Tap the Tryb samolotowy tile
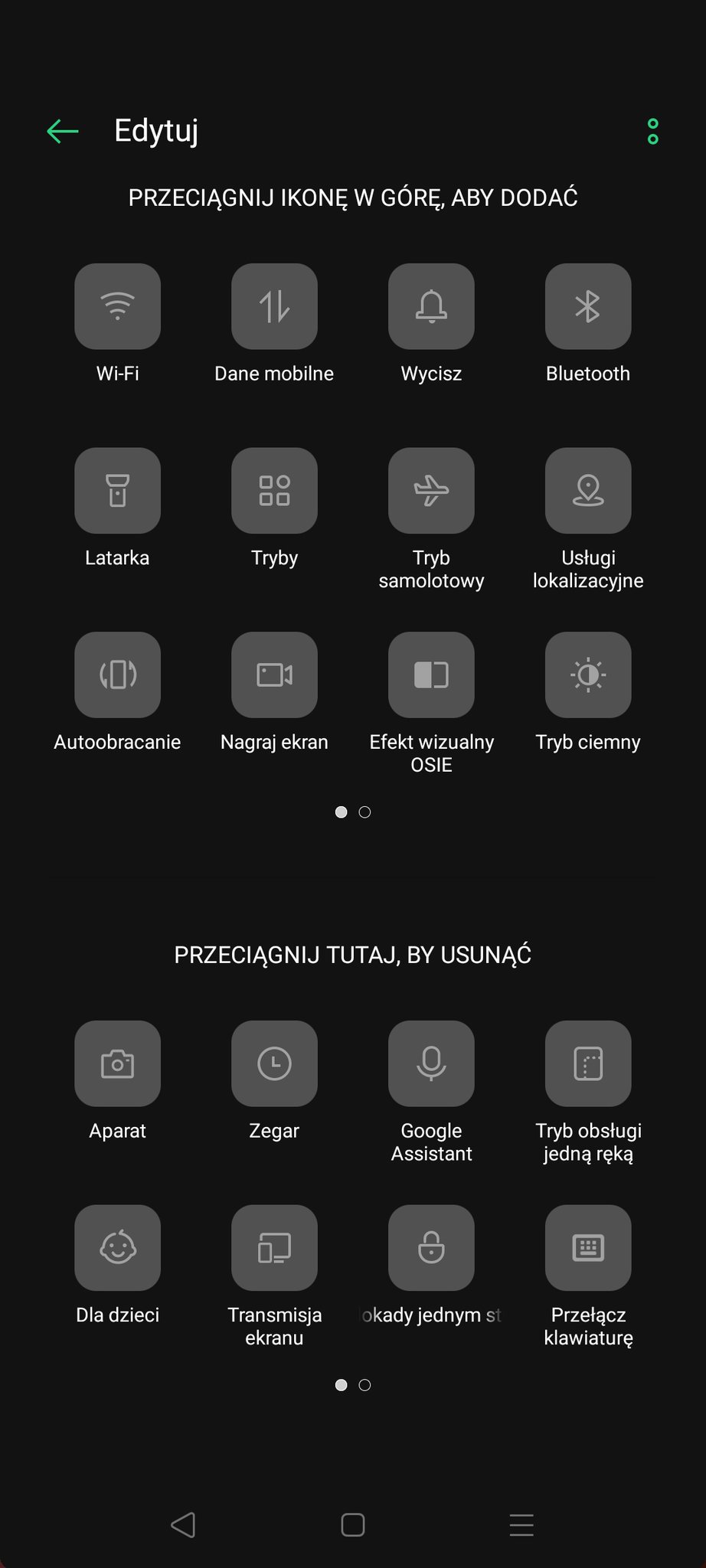Viewport: 706px width, 1568px height. 431,491
